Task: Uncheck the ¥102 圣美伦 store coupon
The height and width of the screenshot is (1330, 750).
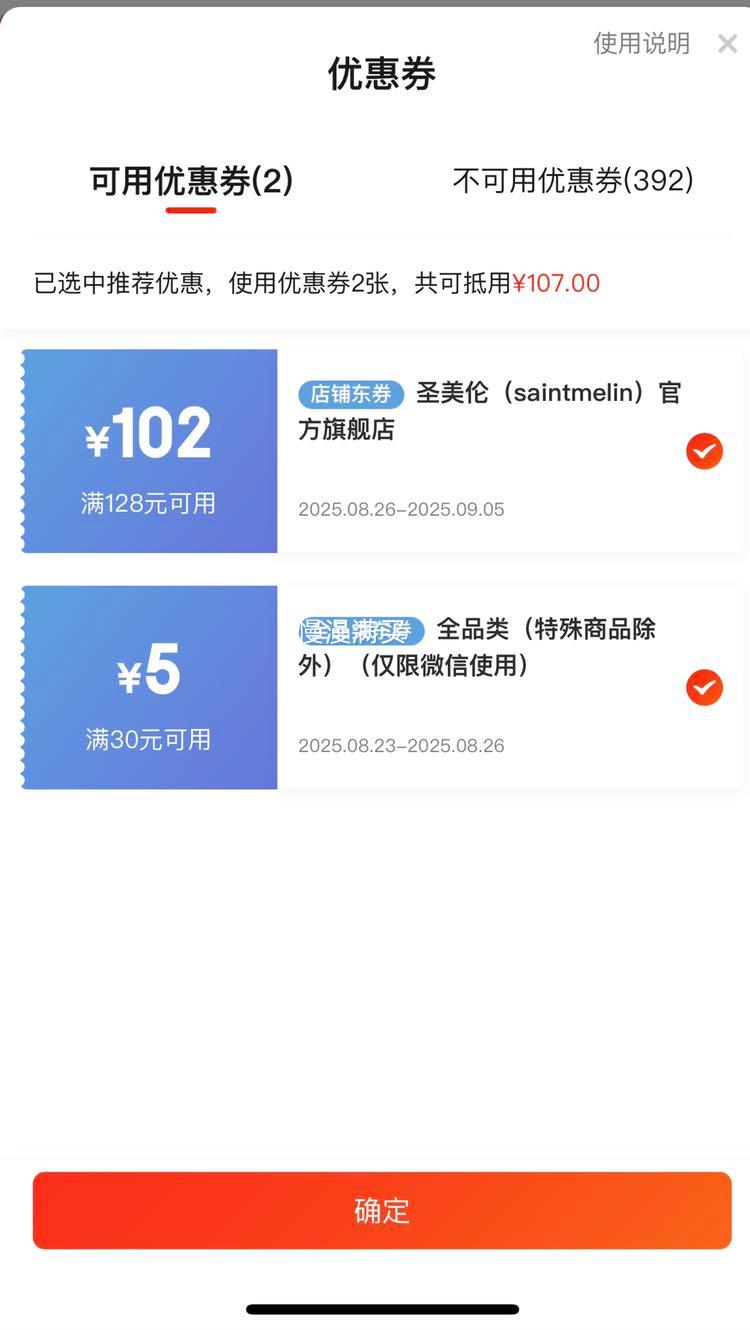Action: point(704,451)
